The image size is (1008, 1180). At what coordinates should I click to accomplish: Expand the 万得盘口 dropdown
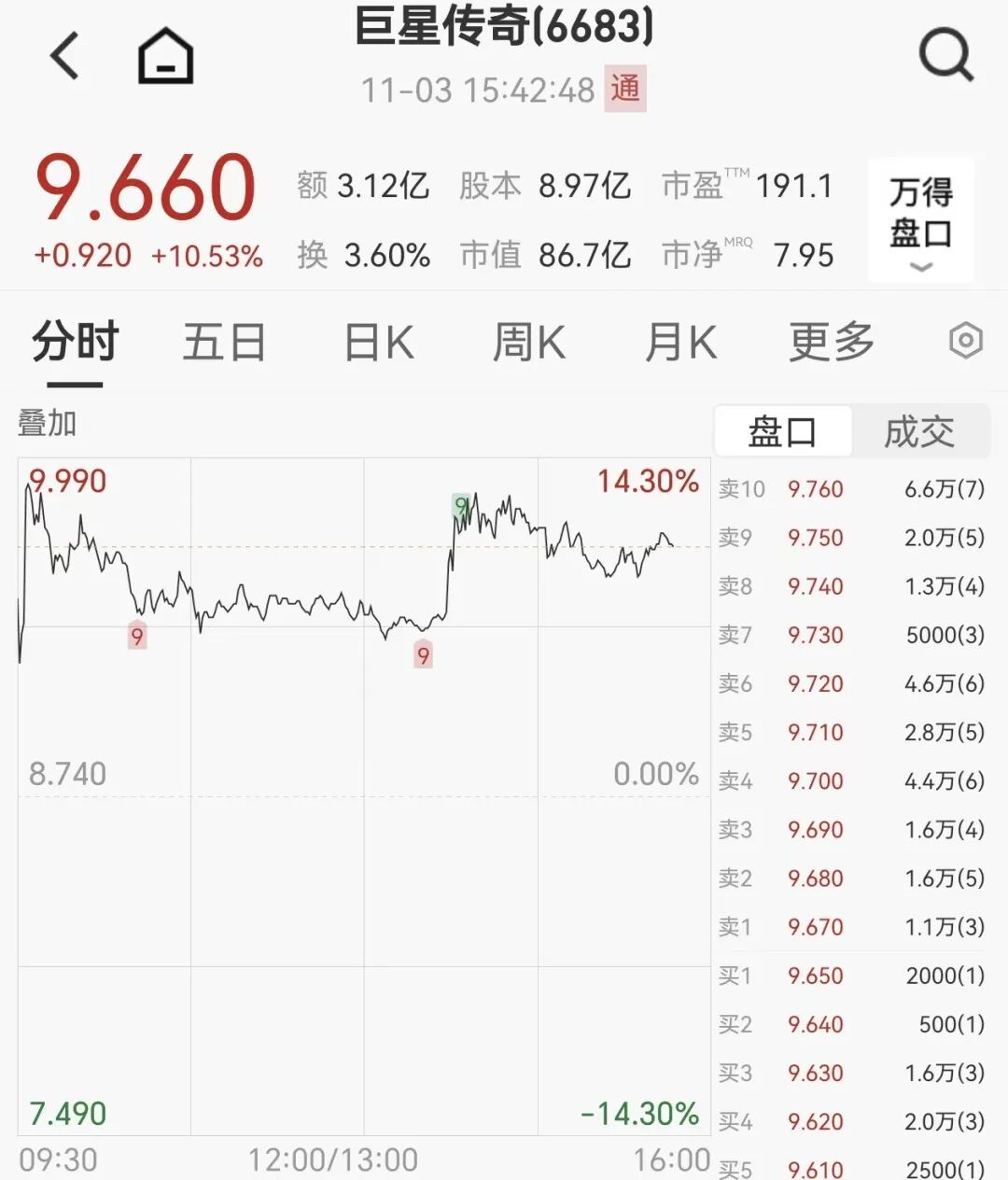point(921,220)
